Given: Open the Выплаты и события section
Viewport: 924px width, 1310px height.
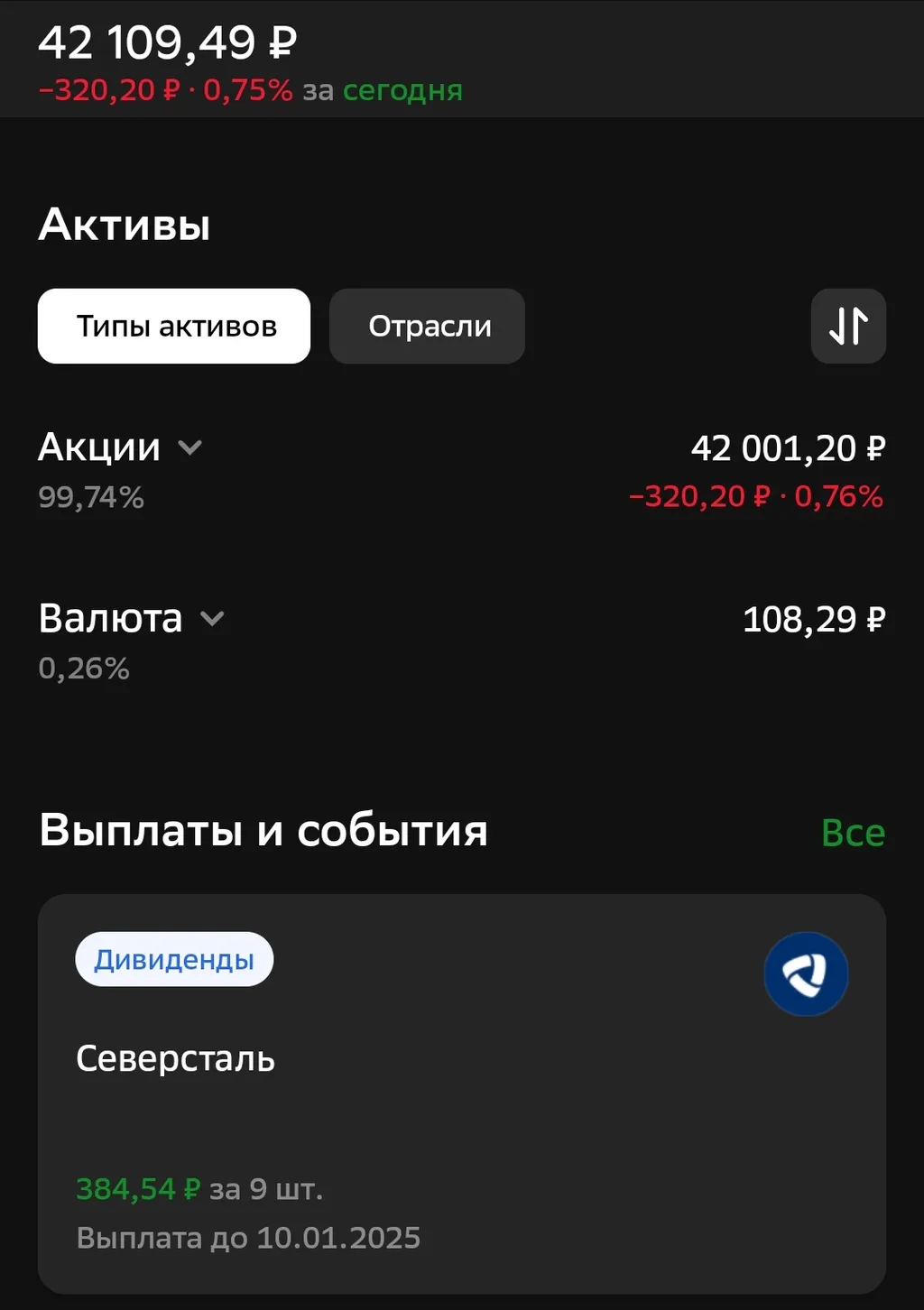Looking at the screenshot, I should (x=263, y=831).
